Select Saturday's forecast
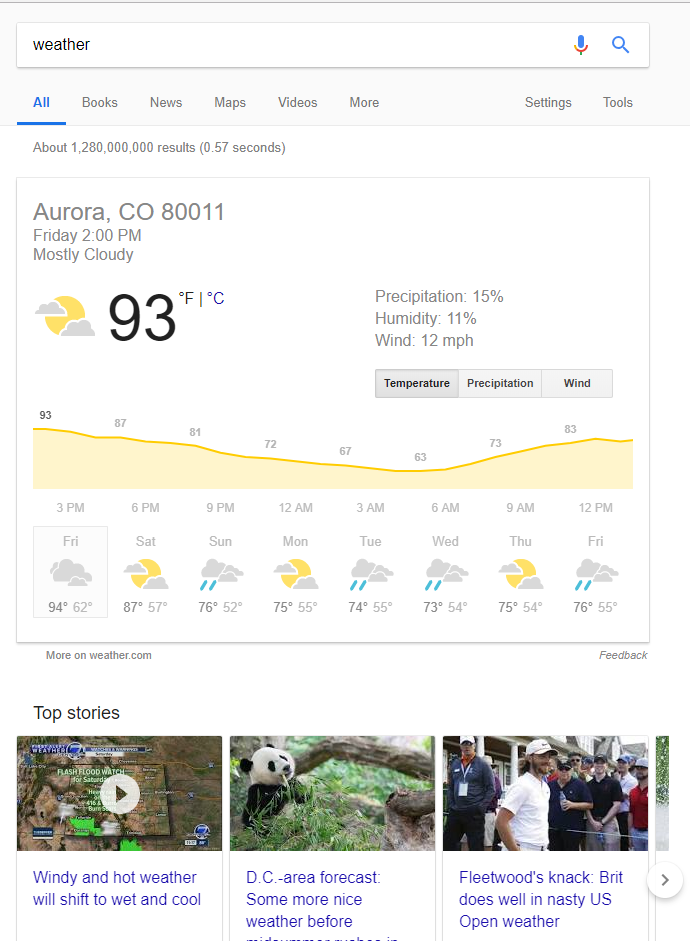 146,573
